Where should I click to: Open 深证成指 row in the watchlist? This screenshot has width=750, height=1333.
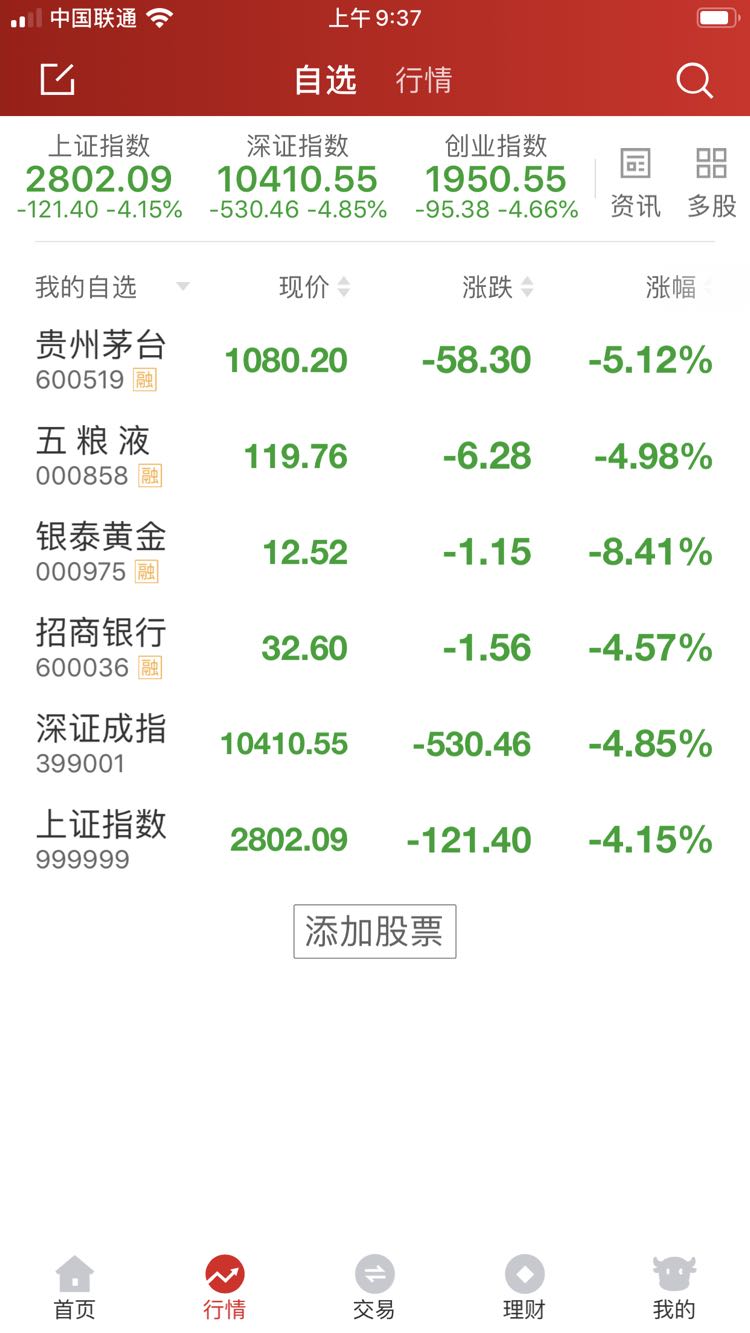375,744
